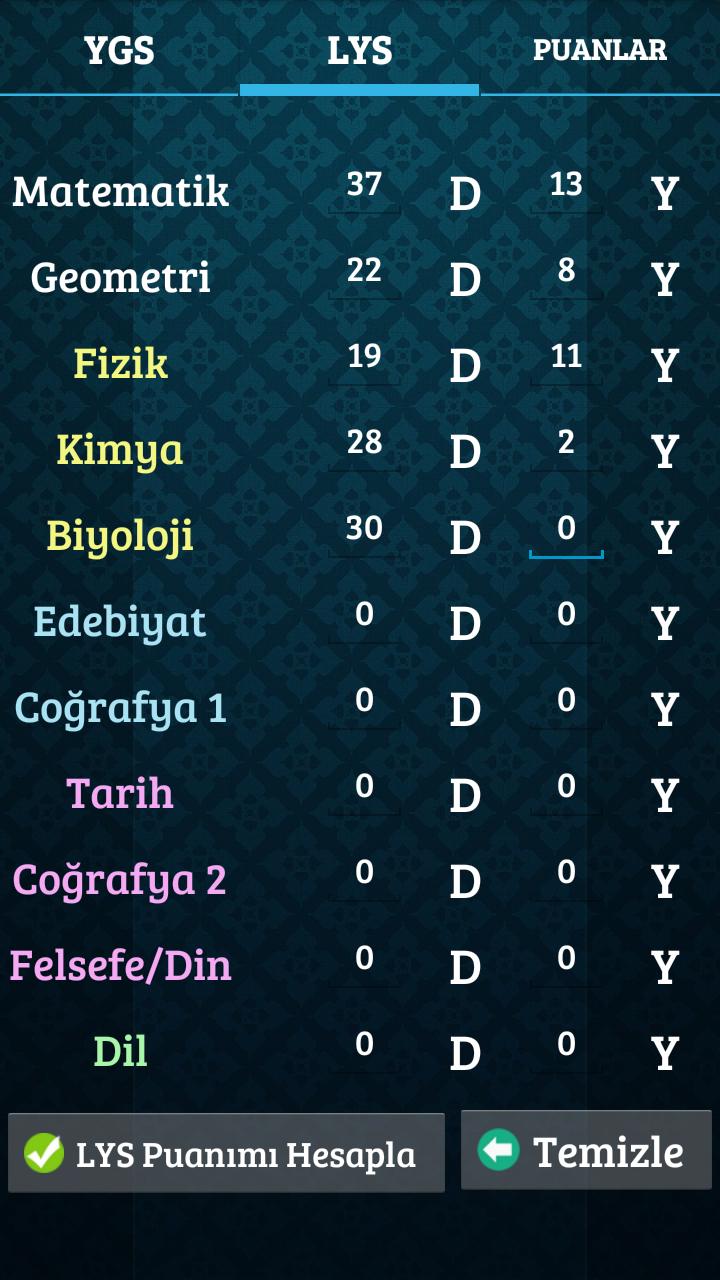
Task: Switch to the PUANLAR tab
Action: 599,50
